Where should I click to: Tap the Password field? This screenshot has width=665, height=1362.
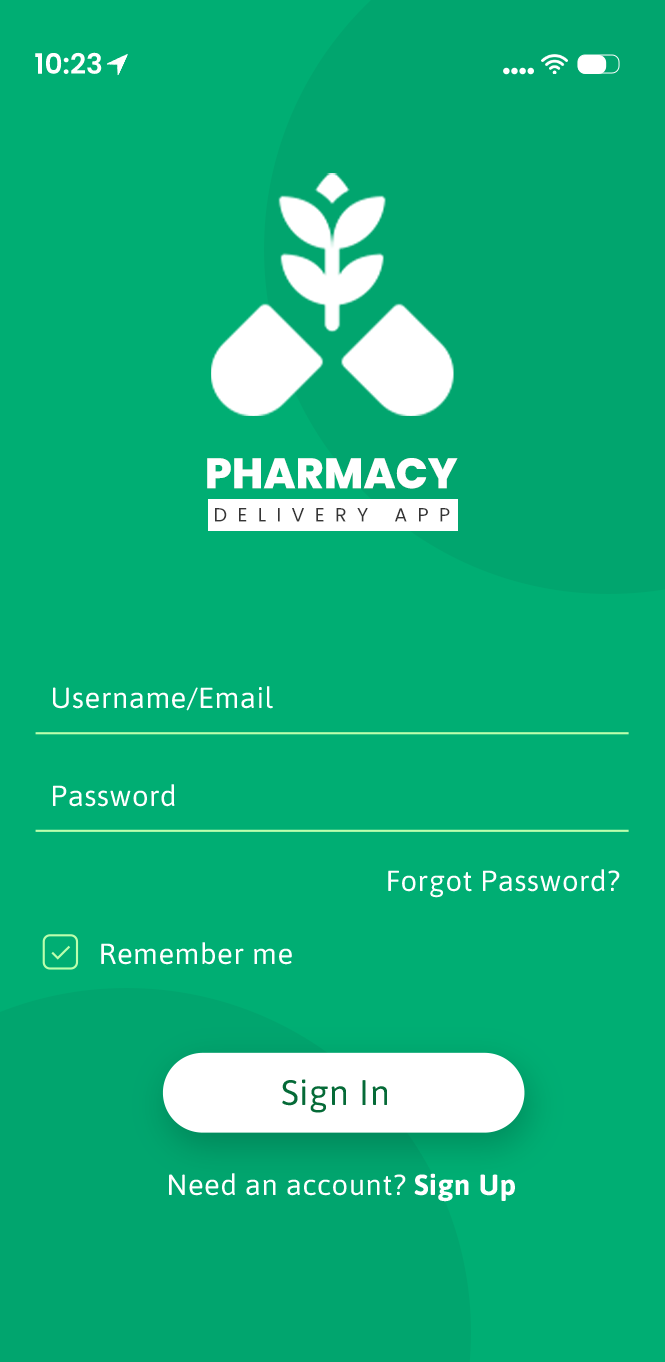click(332, 797)
